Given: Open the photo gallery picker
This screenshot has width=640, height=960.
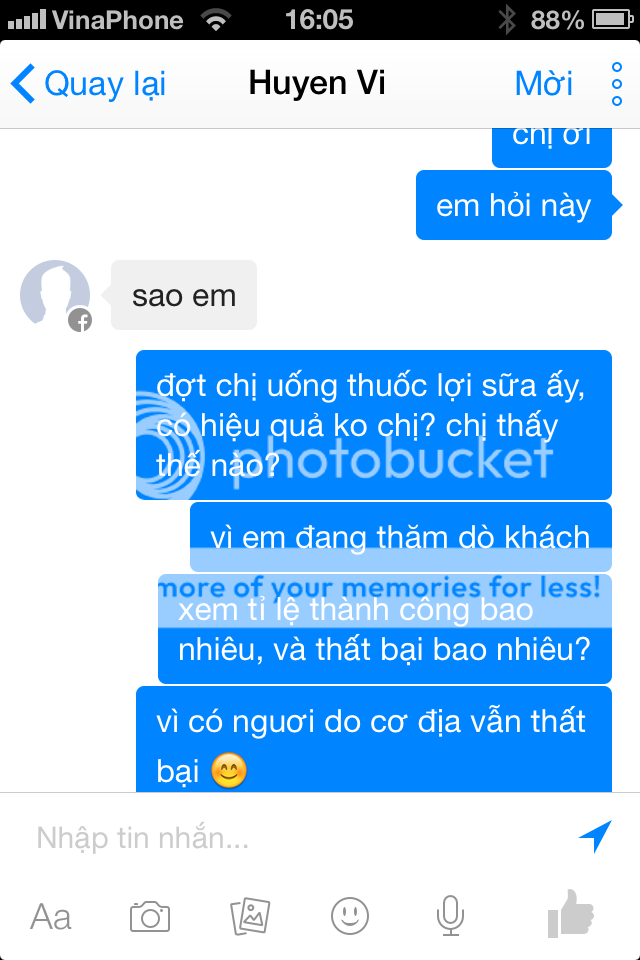Looking at the screenshot, I should click(x=250, y=915).
